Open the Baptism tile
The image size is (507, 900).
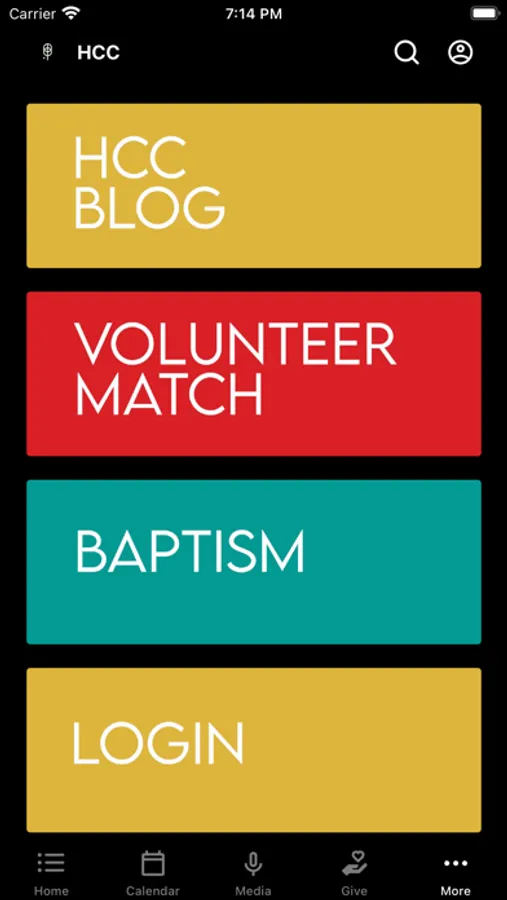point(254,562)
